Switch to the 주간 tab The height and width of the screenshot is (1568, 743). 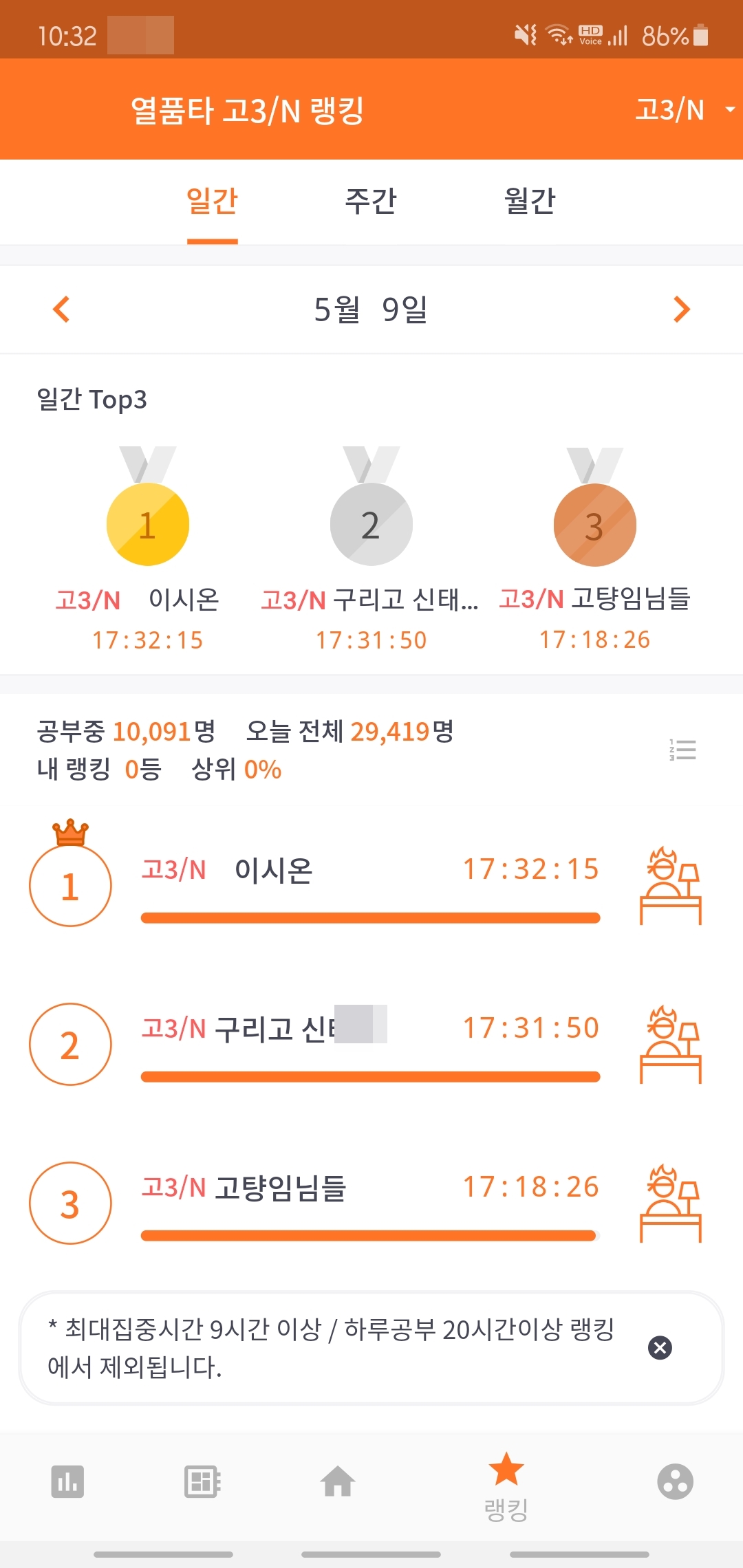[371, 201]
